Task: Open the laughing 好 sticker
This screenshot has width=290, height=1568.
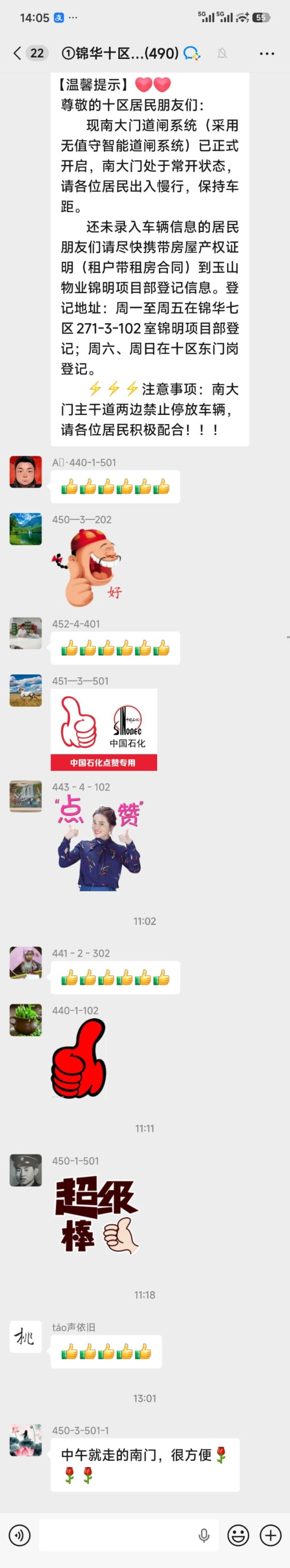Action: [x=88, y=568]
